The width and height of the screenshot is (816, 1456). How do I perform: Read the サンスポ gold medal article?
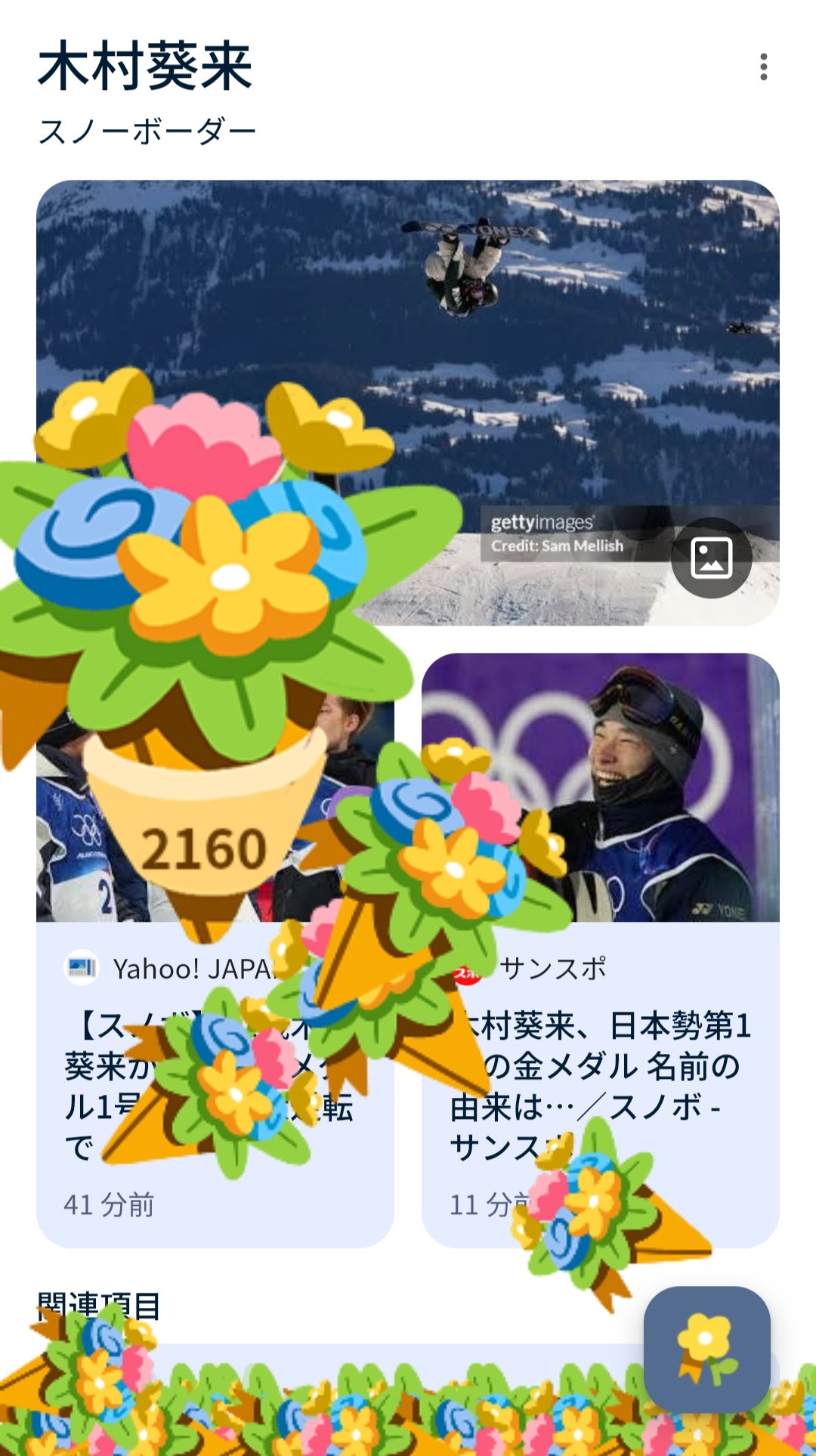click(x=665, y=1073)
